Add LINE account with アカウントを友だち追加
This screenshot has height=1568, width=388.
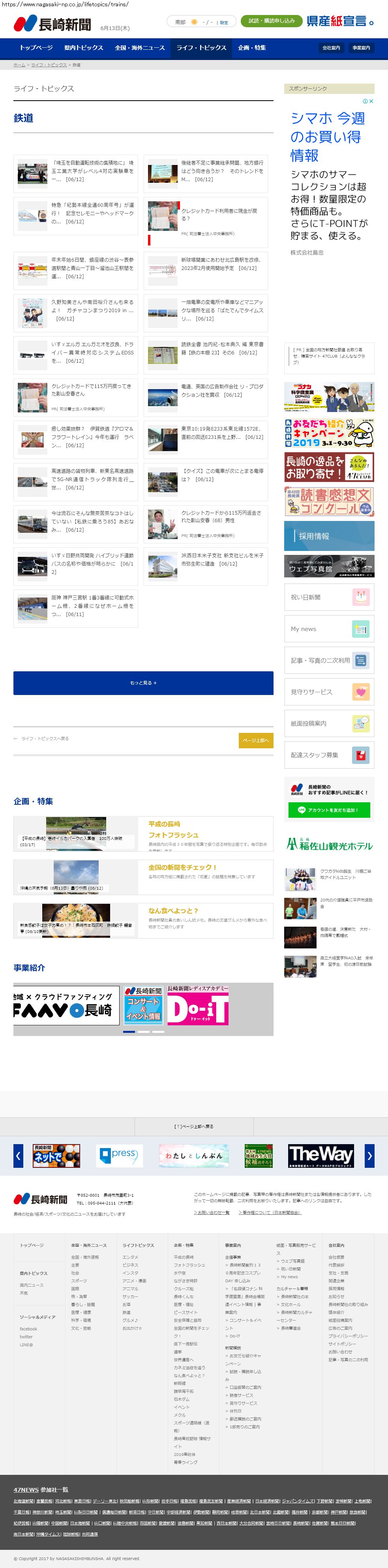(x=329, y=809)
